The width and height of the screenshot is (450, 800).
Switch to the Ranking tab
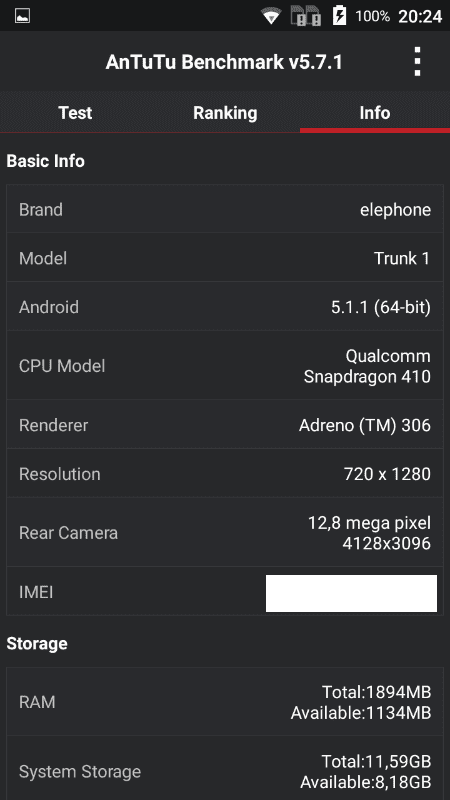point(225,113)
